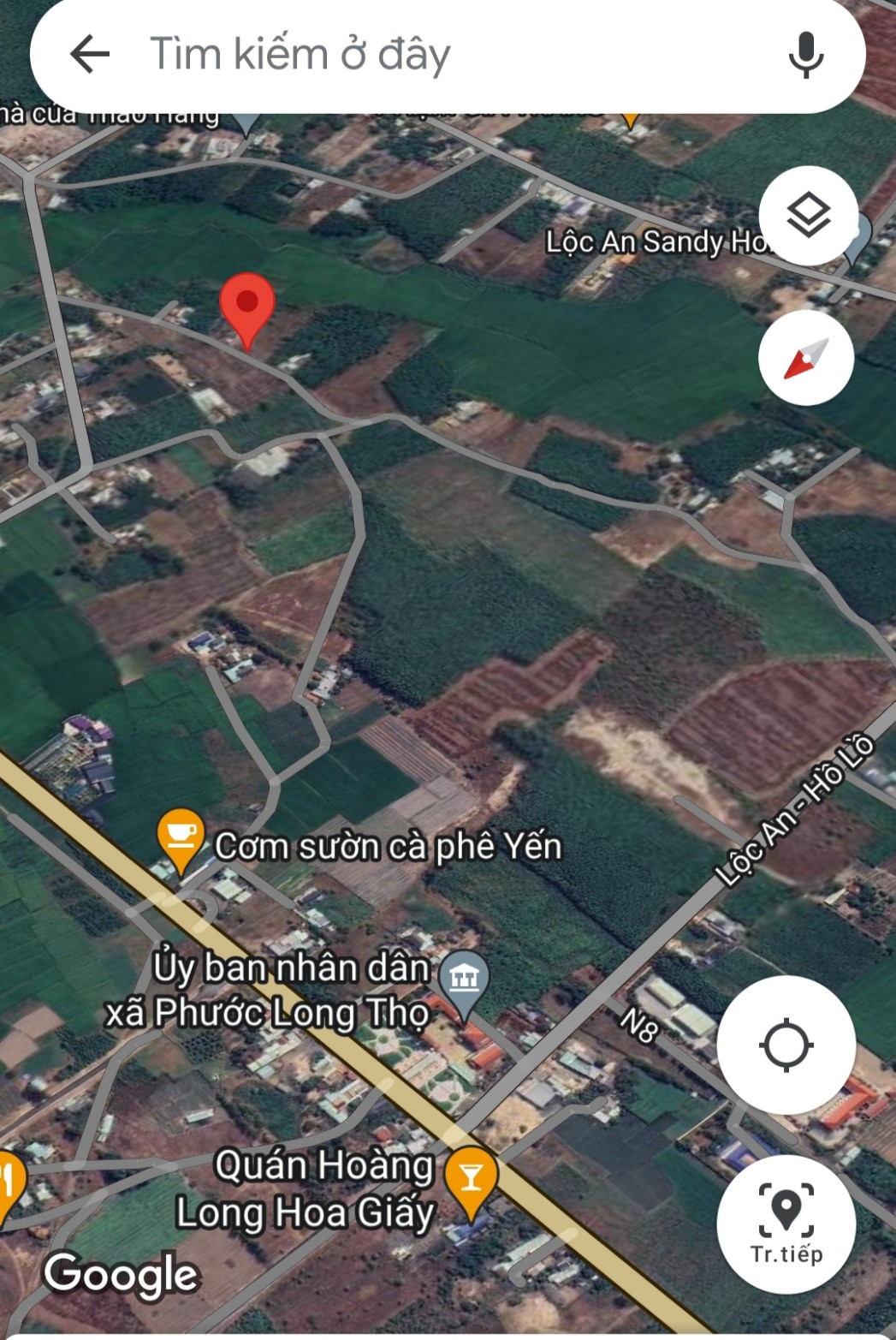The height and width of the screenshot is (1340, 896).
Task: Start voice search with the microphone
Action: [x=805, y=55]
